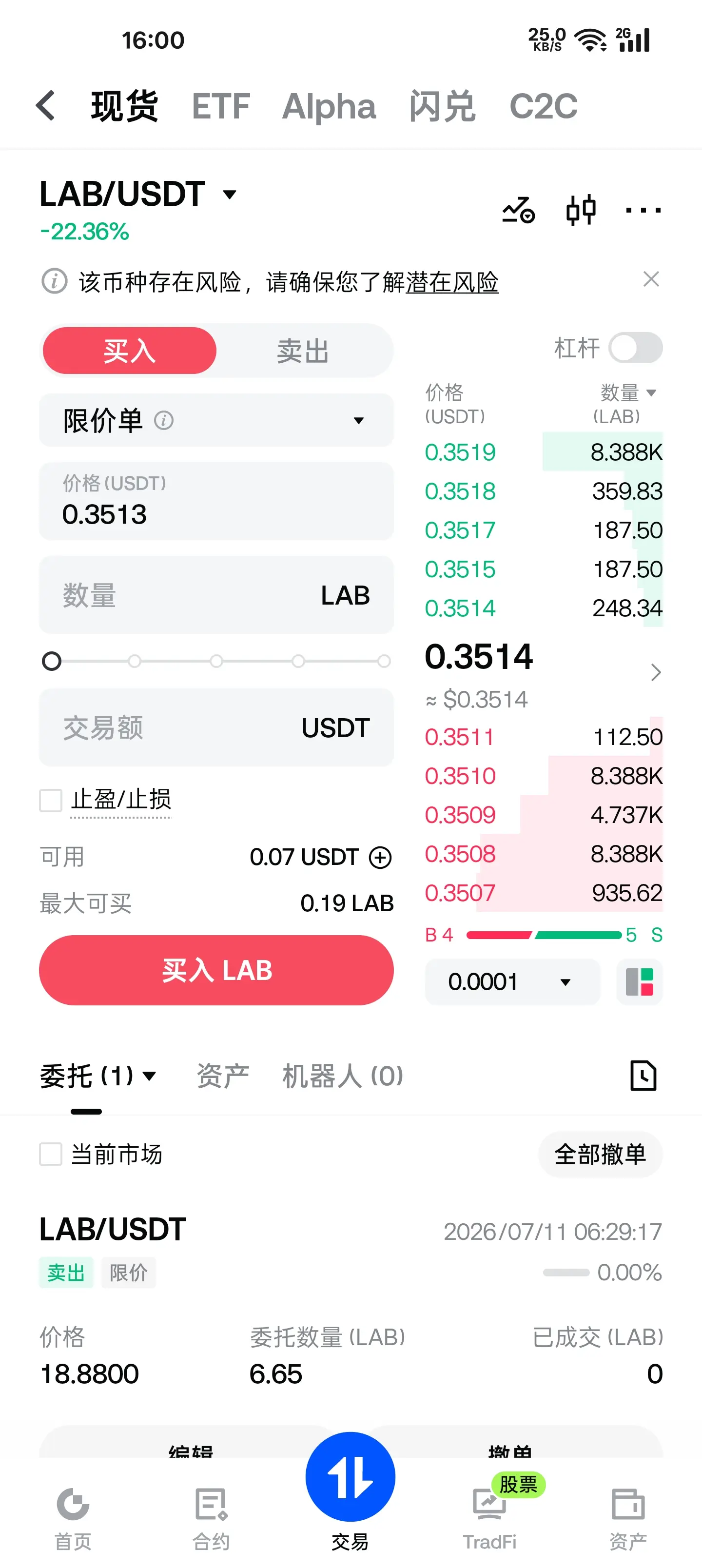Open the 潜在风险 link
This screenshot has height=1568, width=702.
(x=452, y=282)
